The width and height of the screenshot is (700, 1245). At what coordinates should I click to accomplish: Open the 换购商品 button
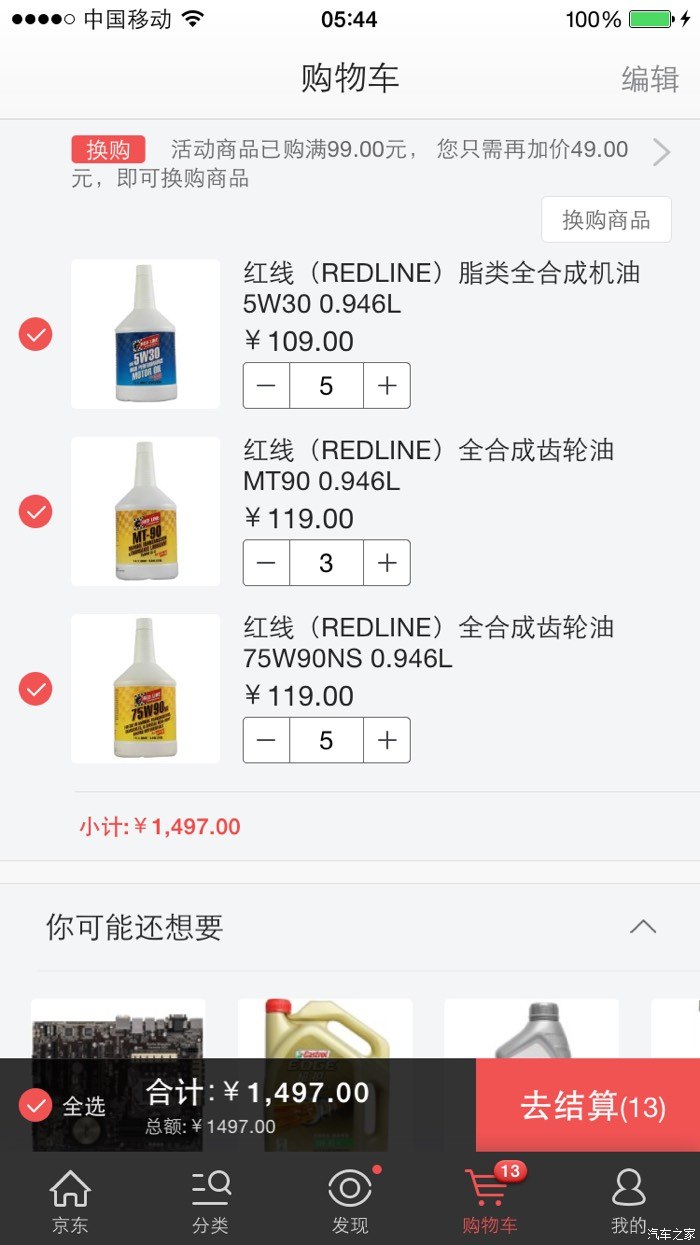click(606, 220)
